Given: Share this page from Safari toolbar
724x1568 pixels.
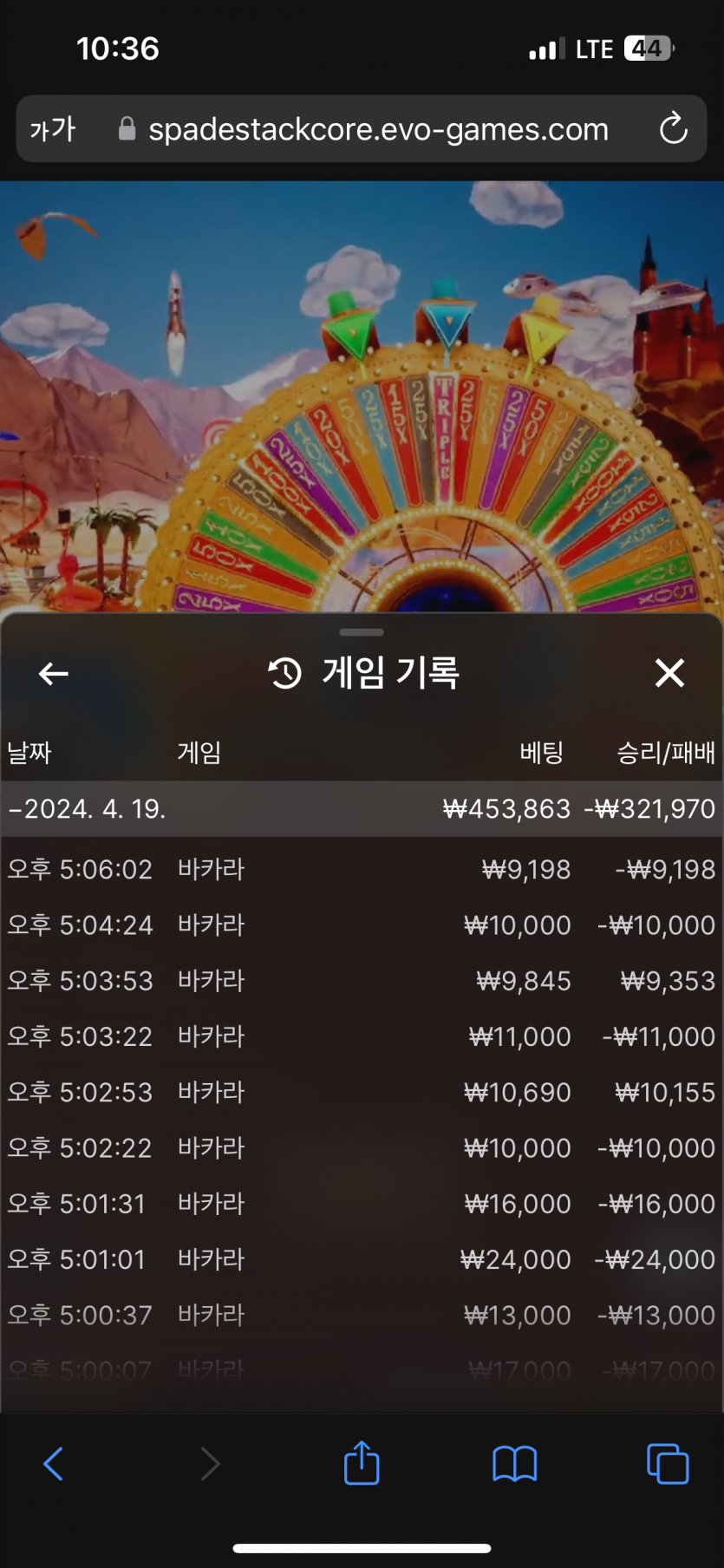Looking at the screenshot, I should pyautogui.click(x=362, y=1464).
